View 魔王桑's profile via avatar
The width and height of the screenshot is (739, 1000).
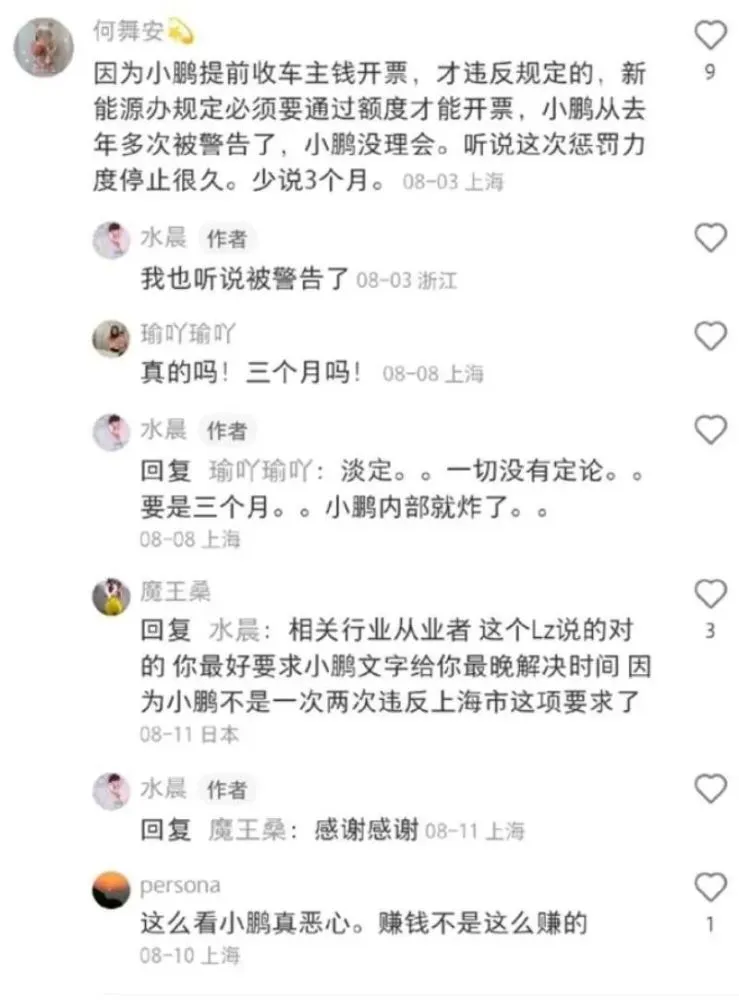111,596
